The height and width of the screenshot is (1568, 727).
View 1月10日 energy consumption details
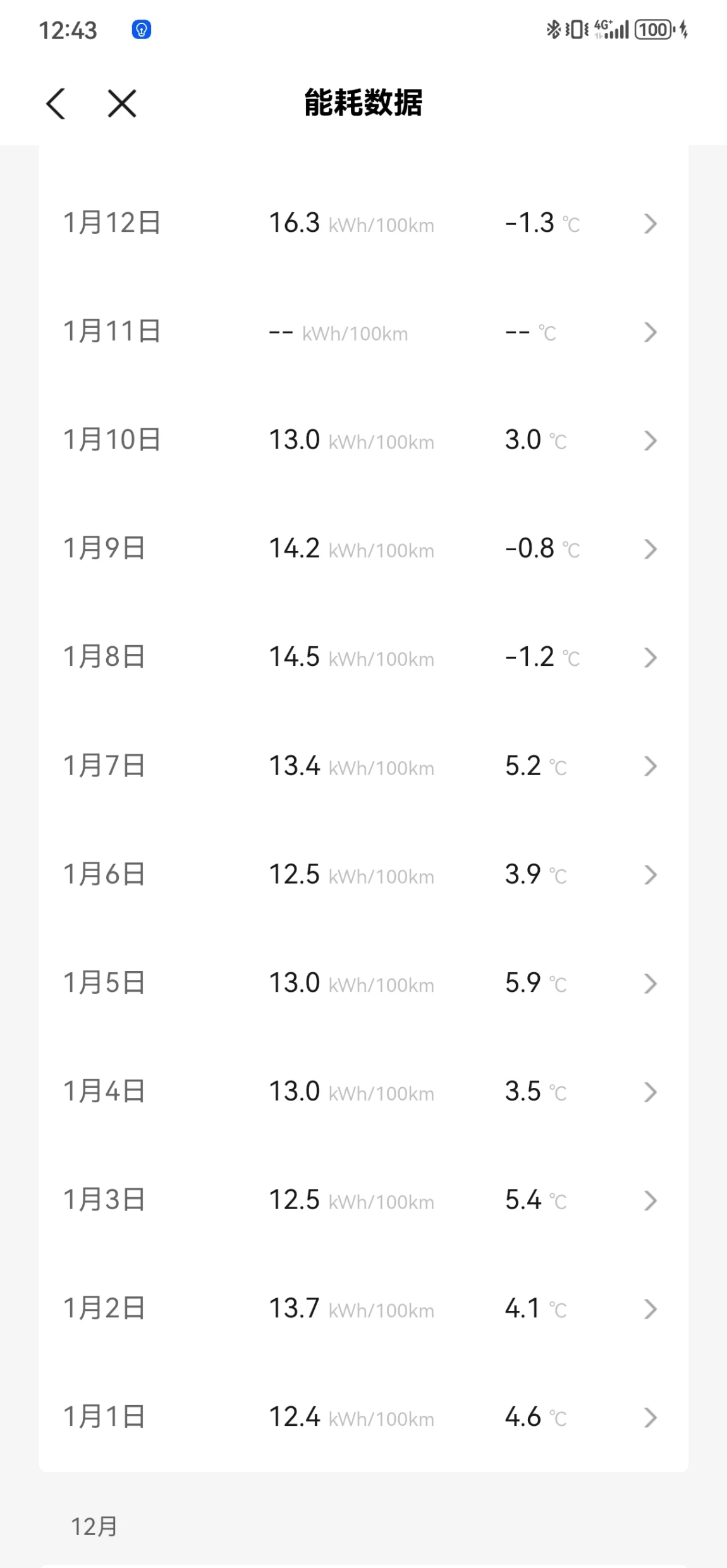[x=363, y=440]
